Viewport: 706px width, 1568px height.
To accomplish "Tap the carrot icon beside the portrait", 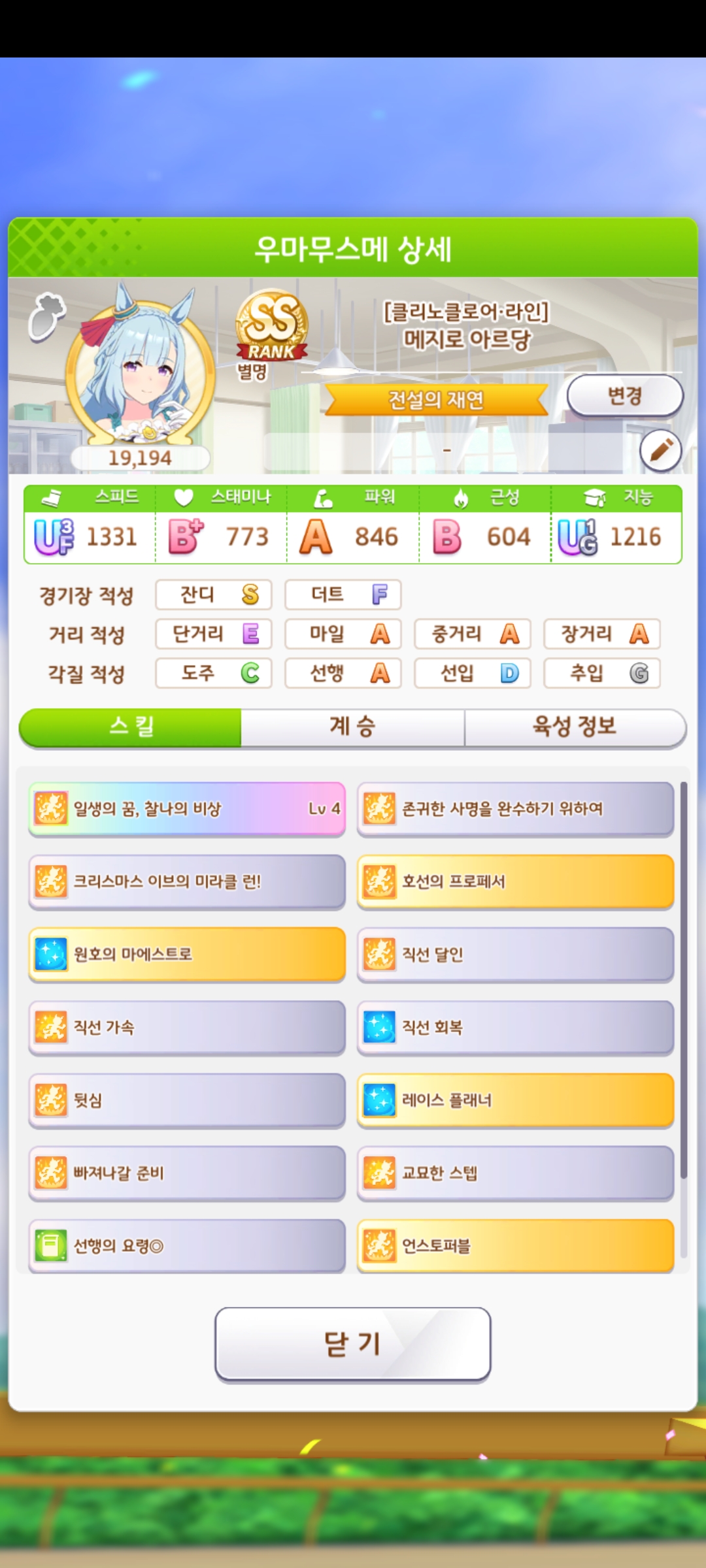I will click(x=47, y=317).
